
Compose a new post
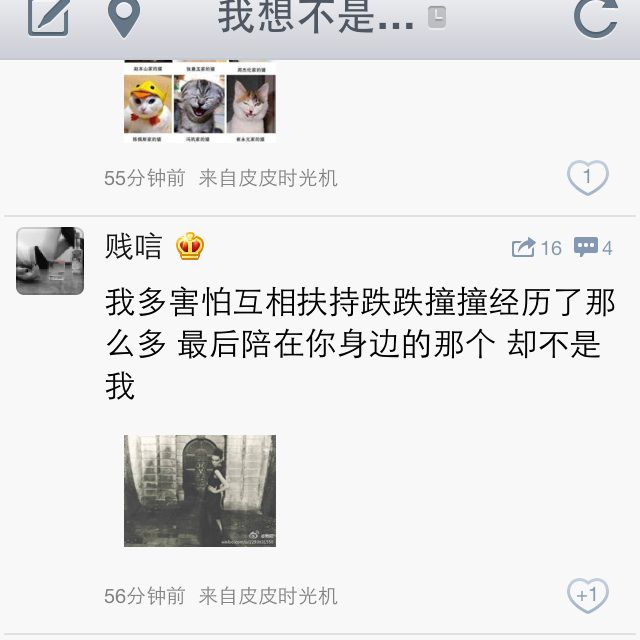(x=47, y=17)
